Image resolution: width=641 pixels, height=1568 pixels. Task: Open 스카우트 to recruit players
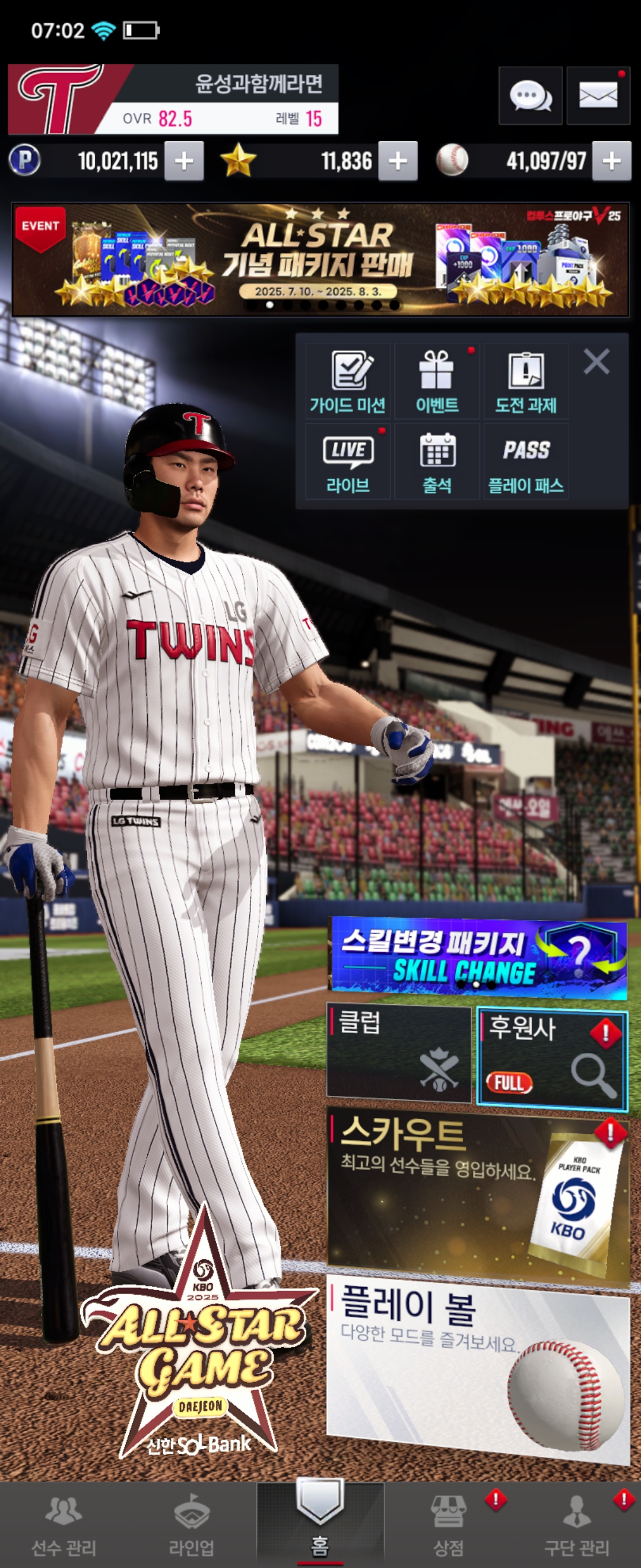tap(478, 1193)
